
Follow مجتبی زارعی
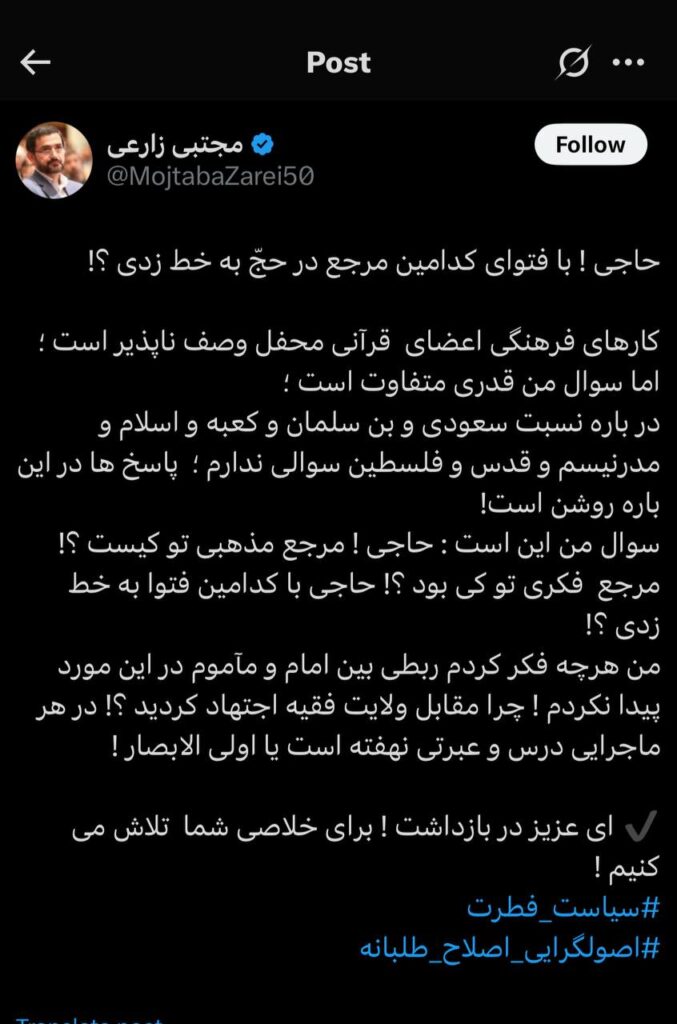click(590, 145)
